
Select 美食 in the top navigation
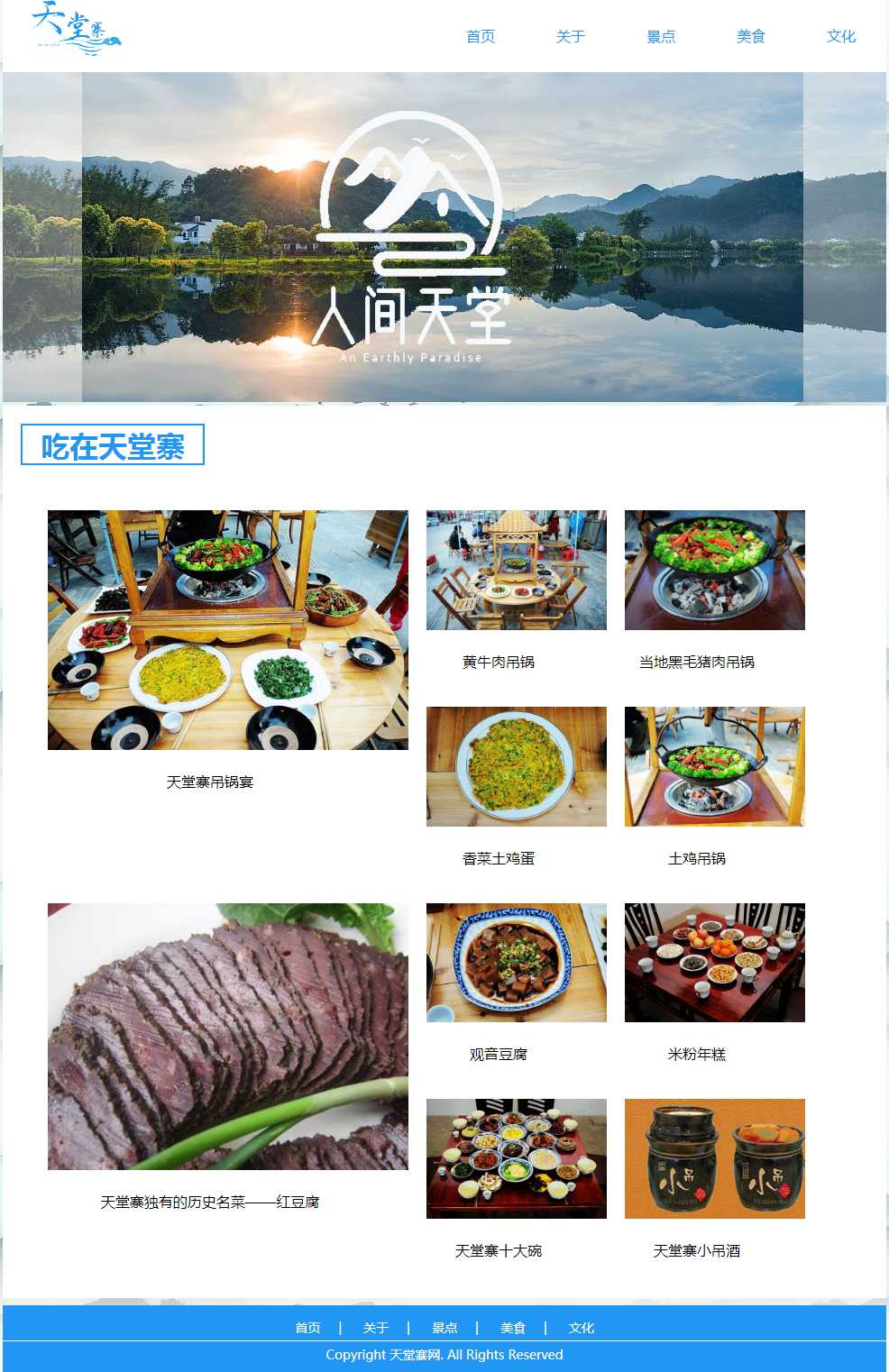click(x=751, y=36)
